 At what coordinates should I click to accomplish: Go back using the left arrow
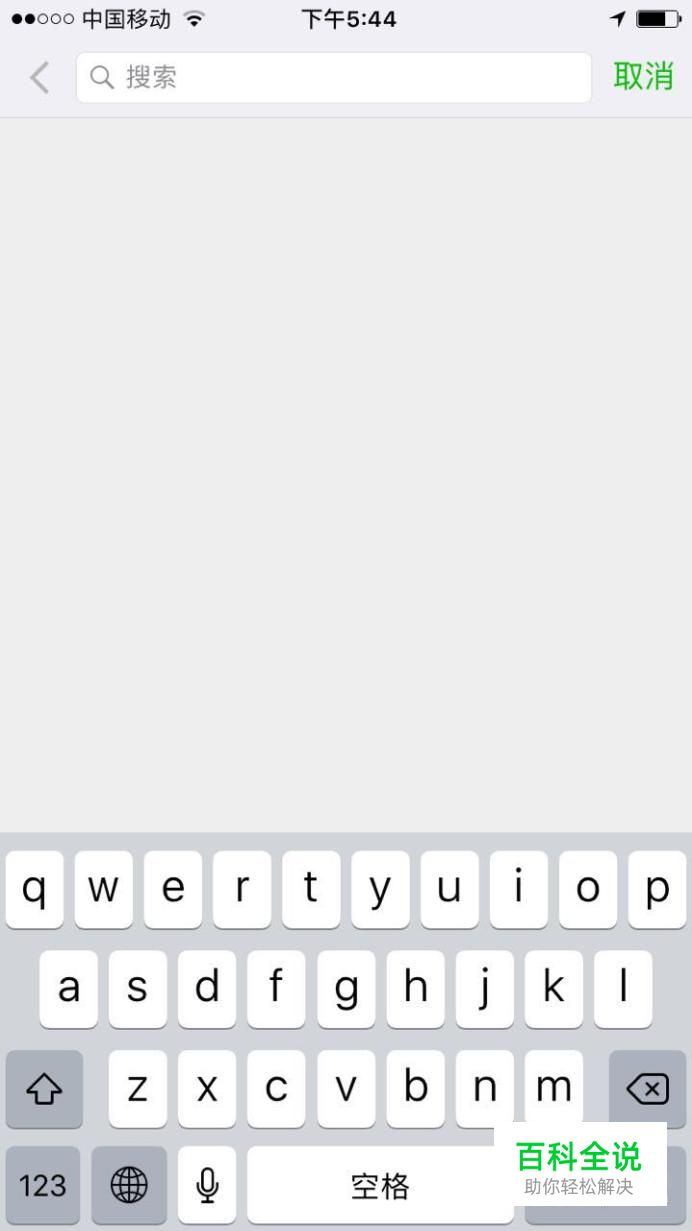tap(39, 77)
